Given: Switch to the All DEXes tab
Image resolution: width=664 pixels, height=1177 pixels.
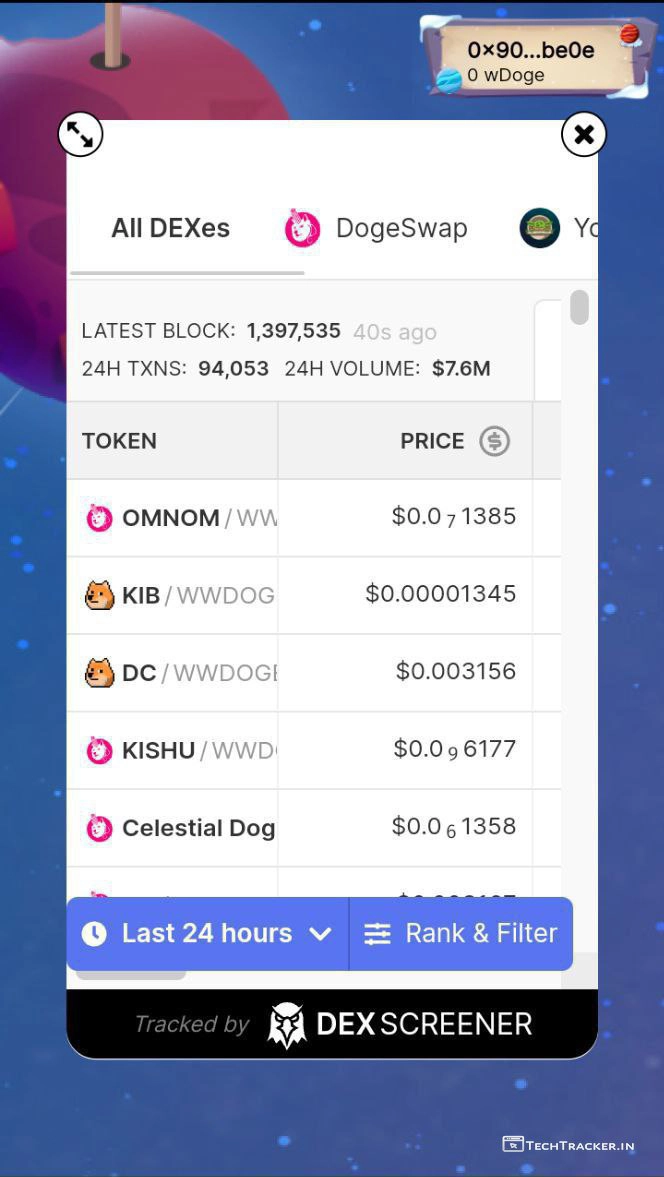Looking at the screenshot, I should pyautogui.click(x=170, y=228).
